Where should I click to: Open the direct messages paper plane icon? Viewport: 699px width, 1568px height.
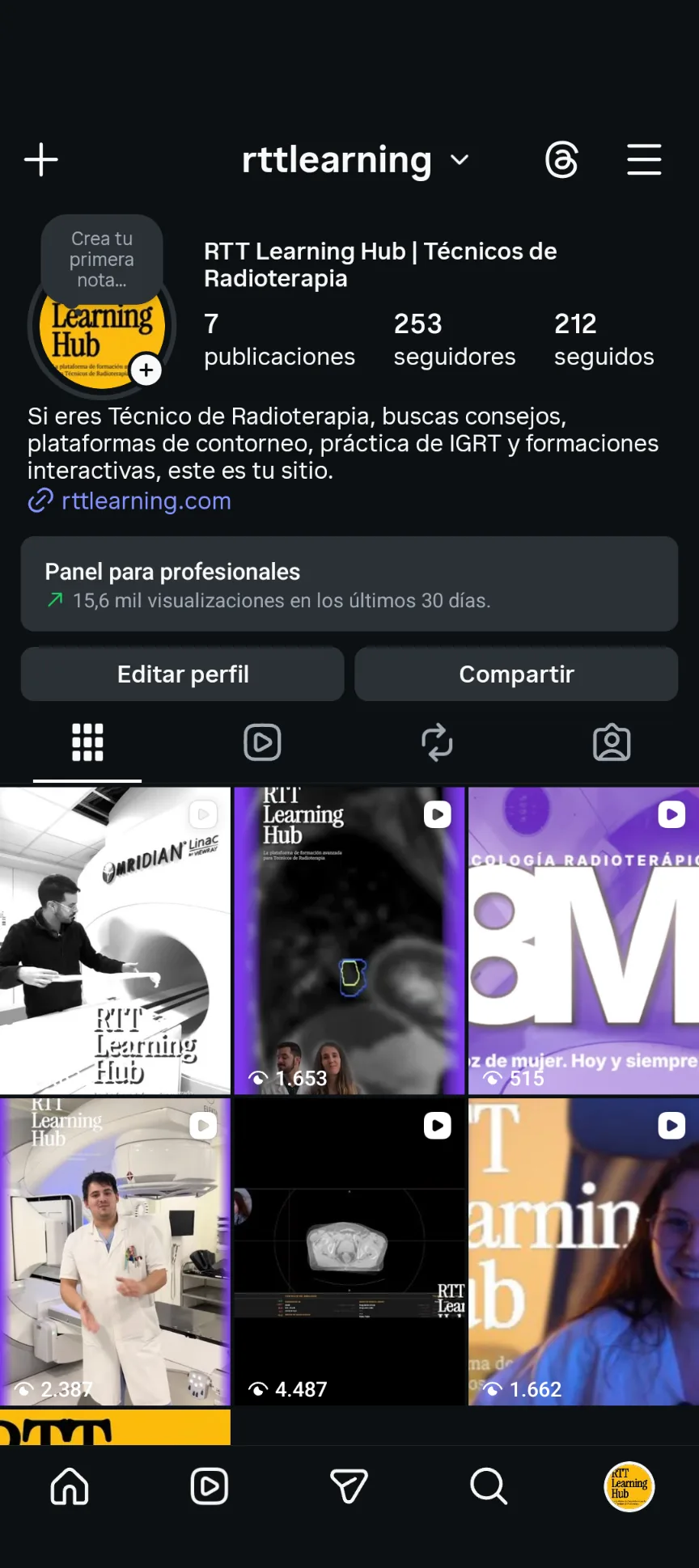[x=349, y=1486]
